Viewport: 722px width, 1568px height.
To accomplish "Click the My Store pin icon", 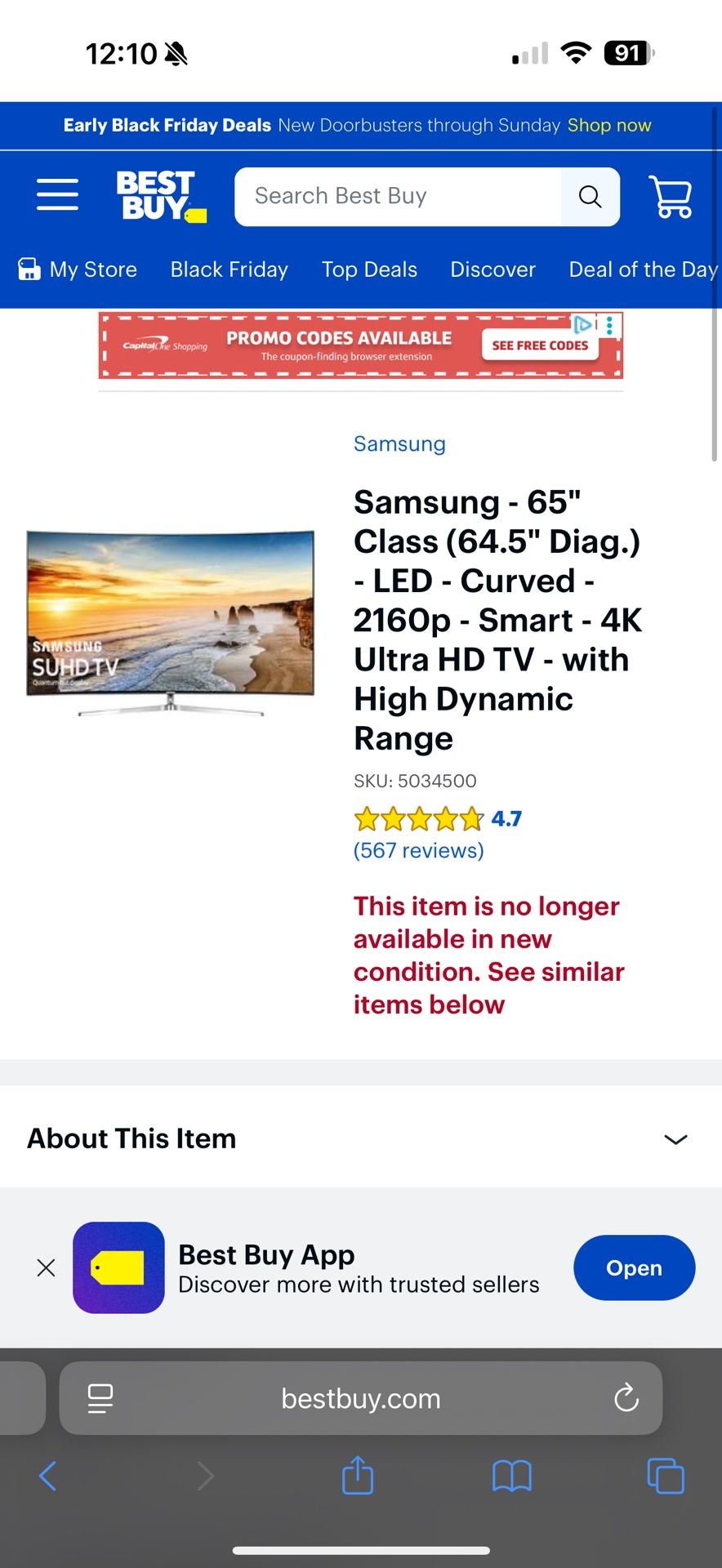I will tap(29, 269).
